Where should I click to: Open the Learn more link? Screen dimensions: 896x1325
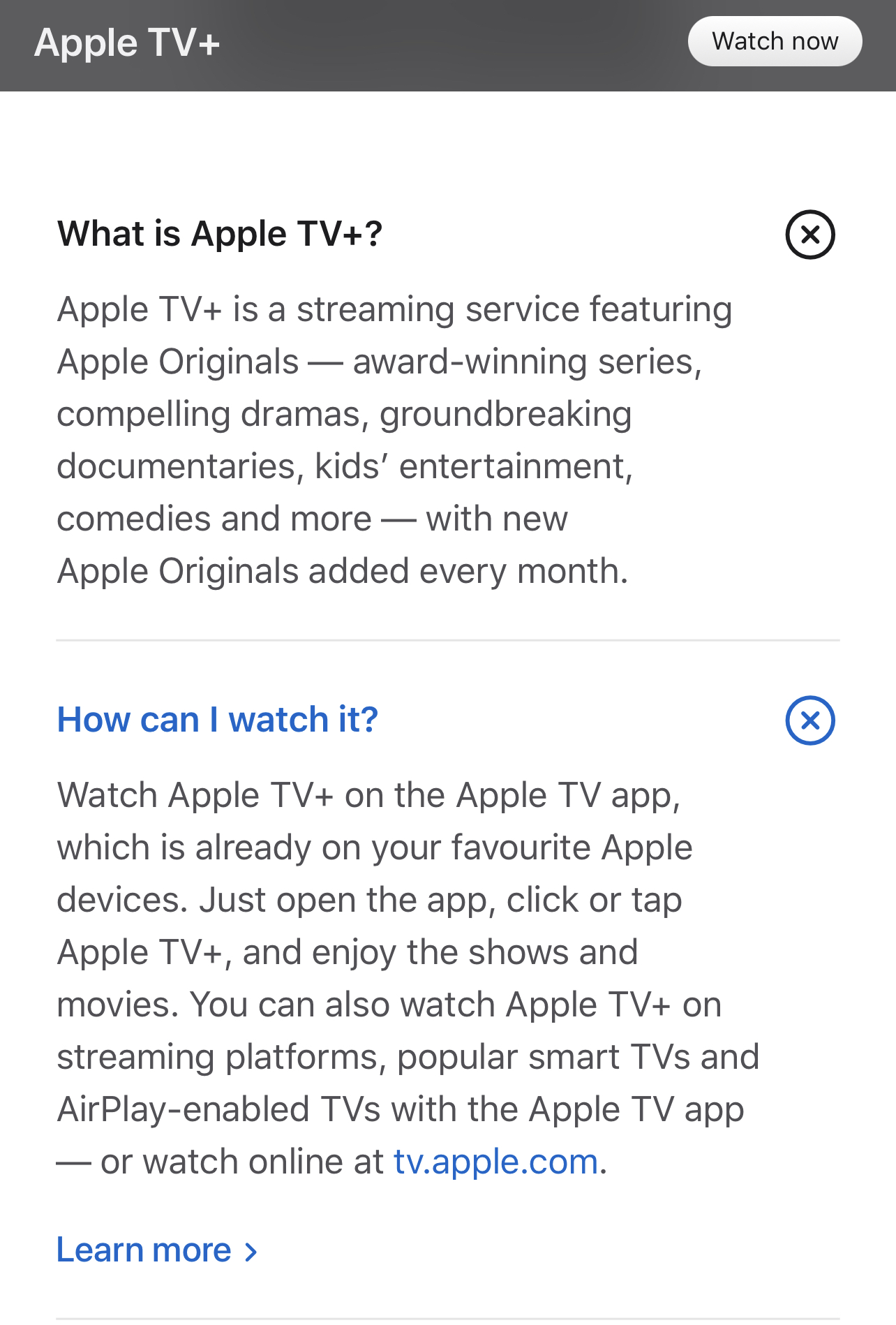tap(156, 1250)
